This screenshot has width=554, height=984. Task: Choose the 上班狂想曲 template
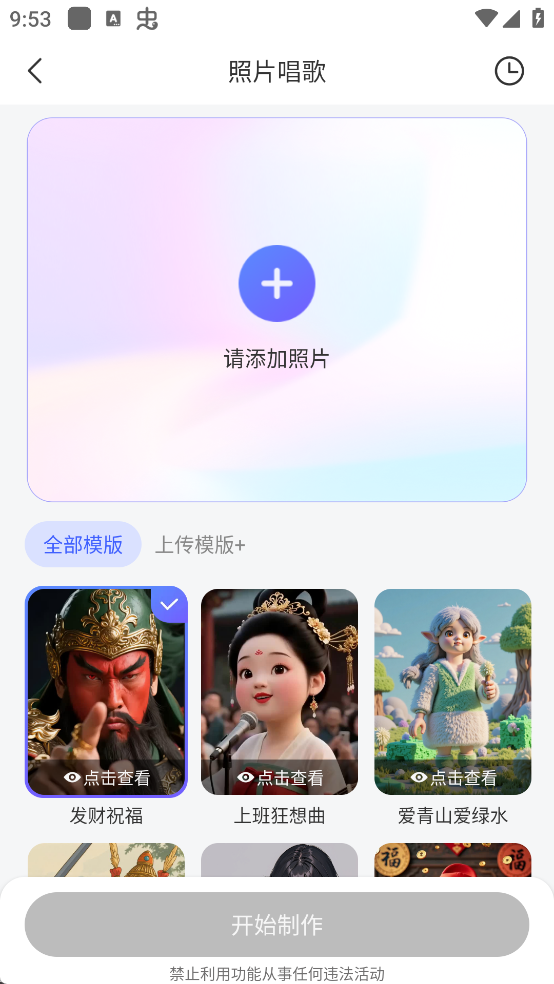click(279, 692)
